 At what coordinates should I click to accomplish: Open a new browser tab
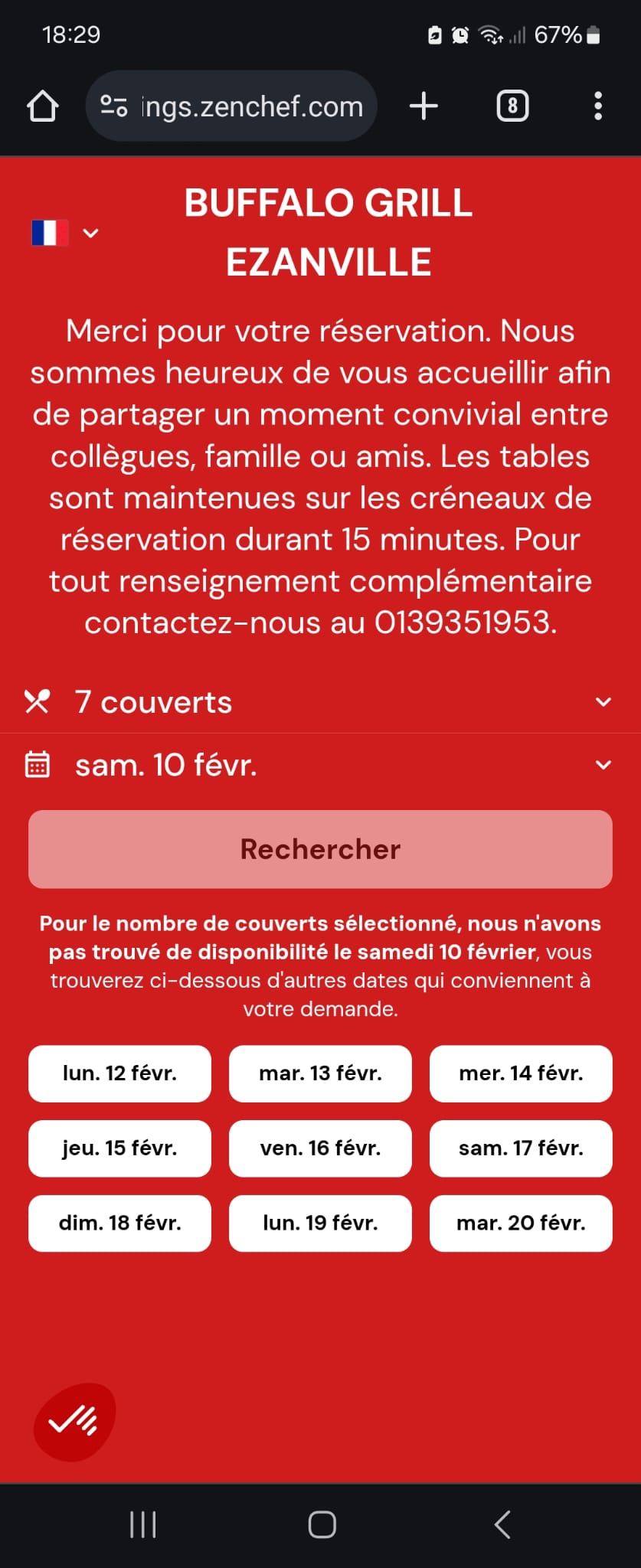tap(424, 106)
